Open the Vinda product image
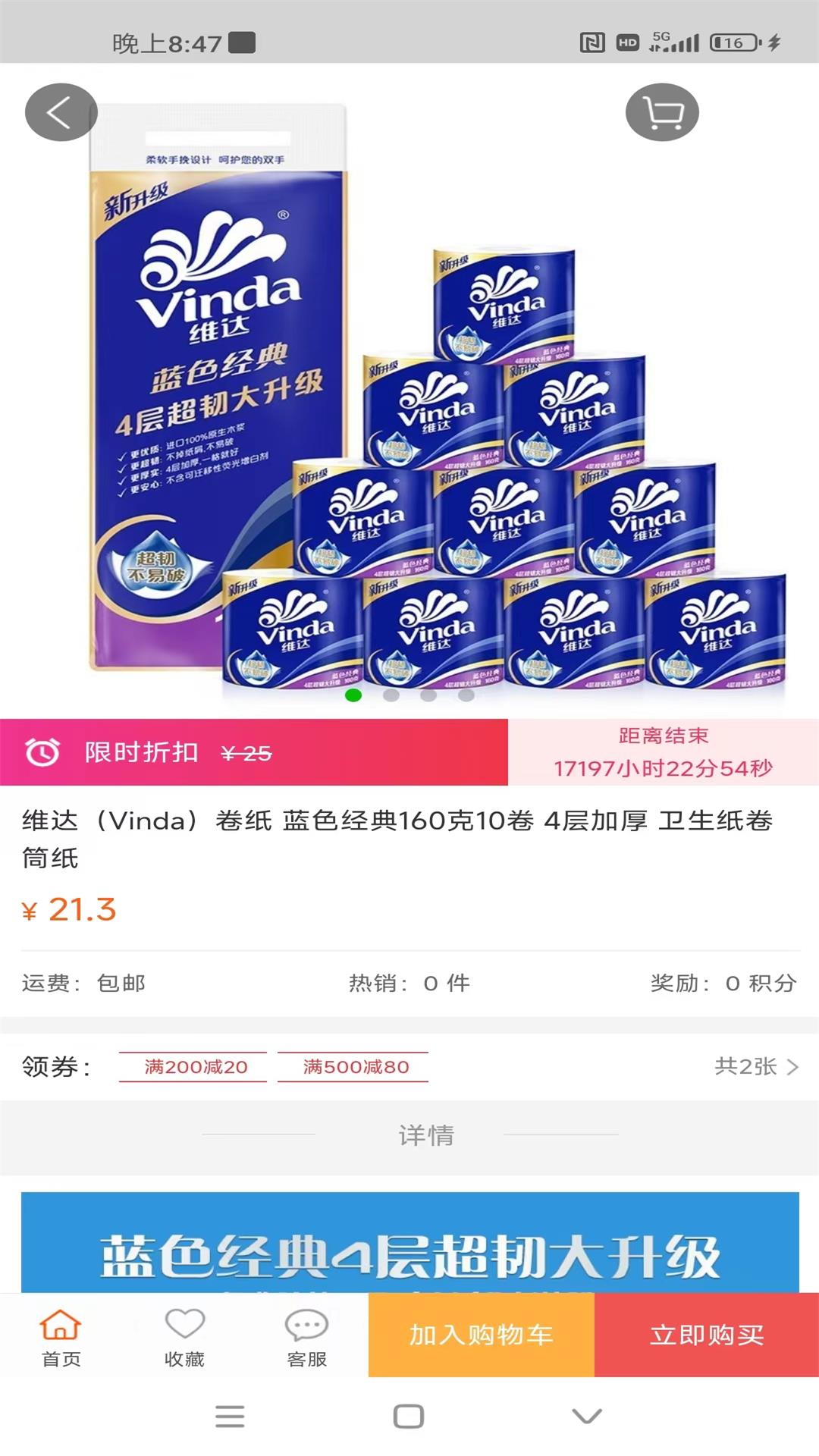Image resolution: width=819 pixels, height=1456 pixels. click(x=409, y=394)
